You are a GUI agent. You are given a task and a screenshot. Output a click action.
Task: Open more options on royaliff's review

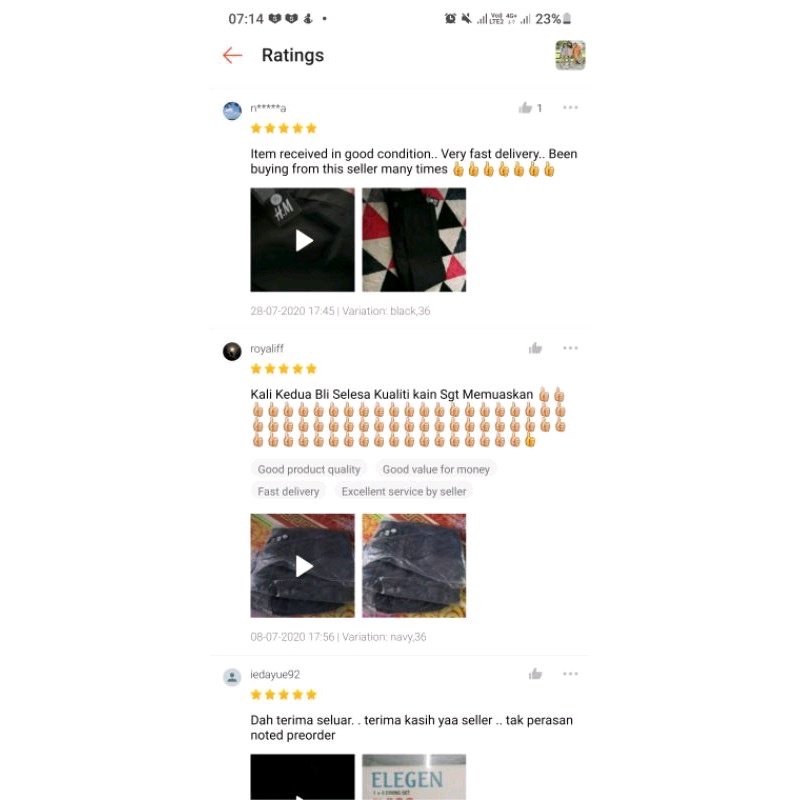tap(570, 348)
